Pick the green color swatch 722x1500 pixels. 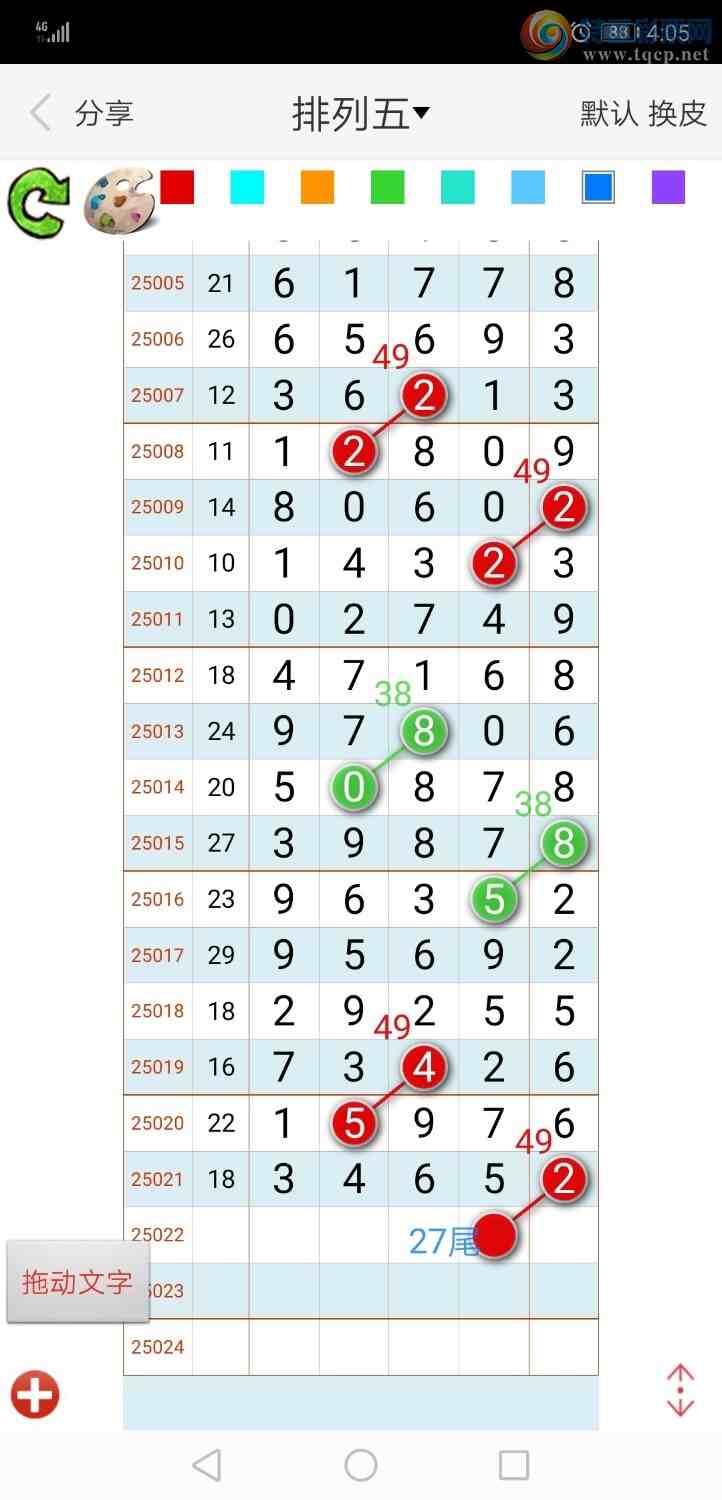387,187
